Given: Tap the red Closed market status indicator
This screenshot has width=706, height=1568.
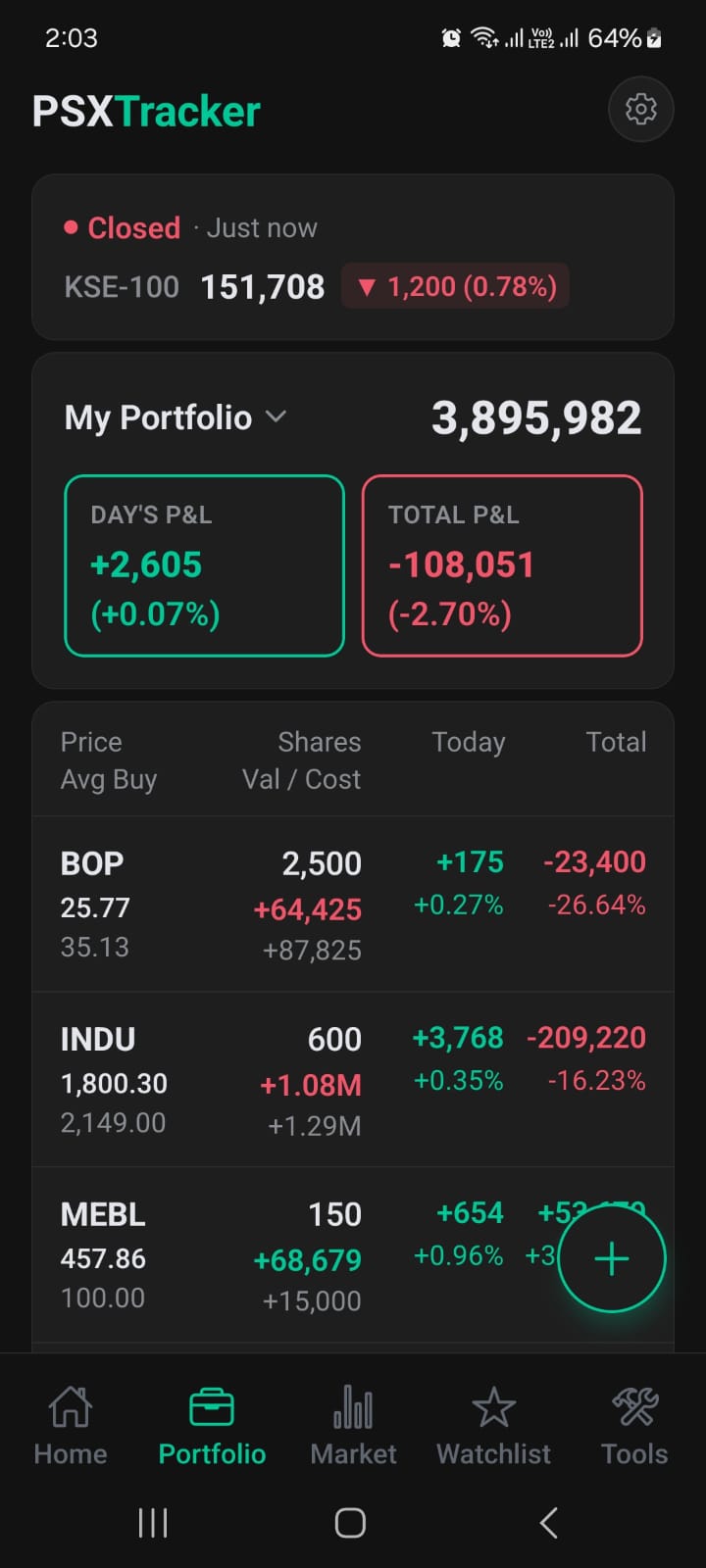Looking at the screenshot, I should 123,227.
